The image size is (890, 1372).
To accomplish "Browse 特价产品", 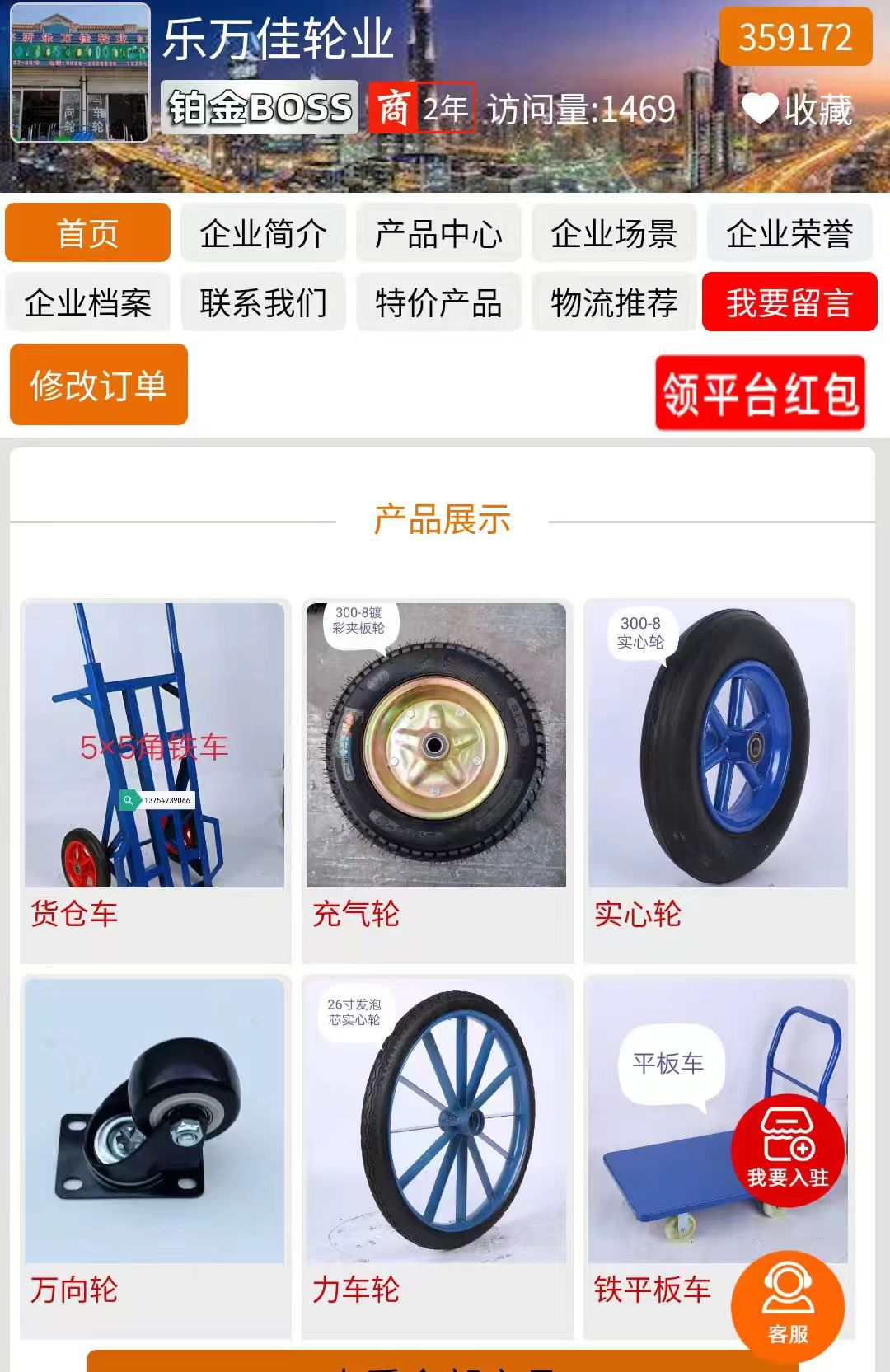I will (438, 302).
